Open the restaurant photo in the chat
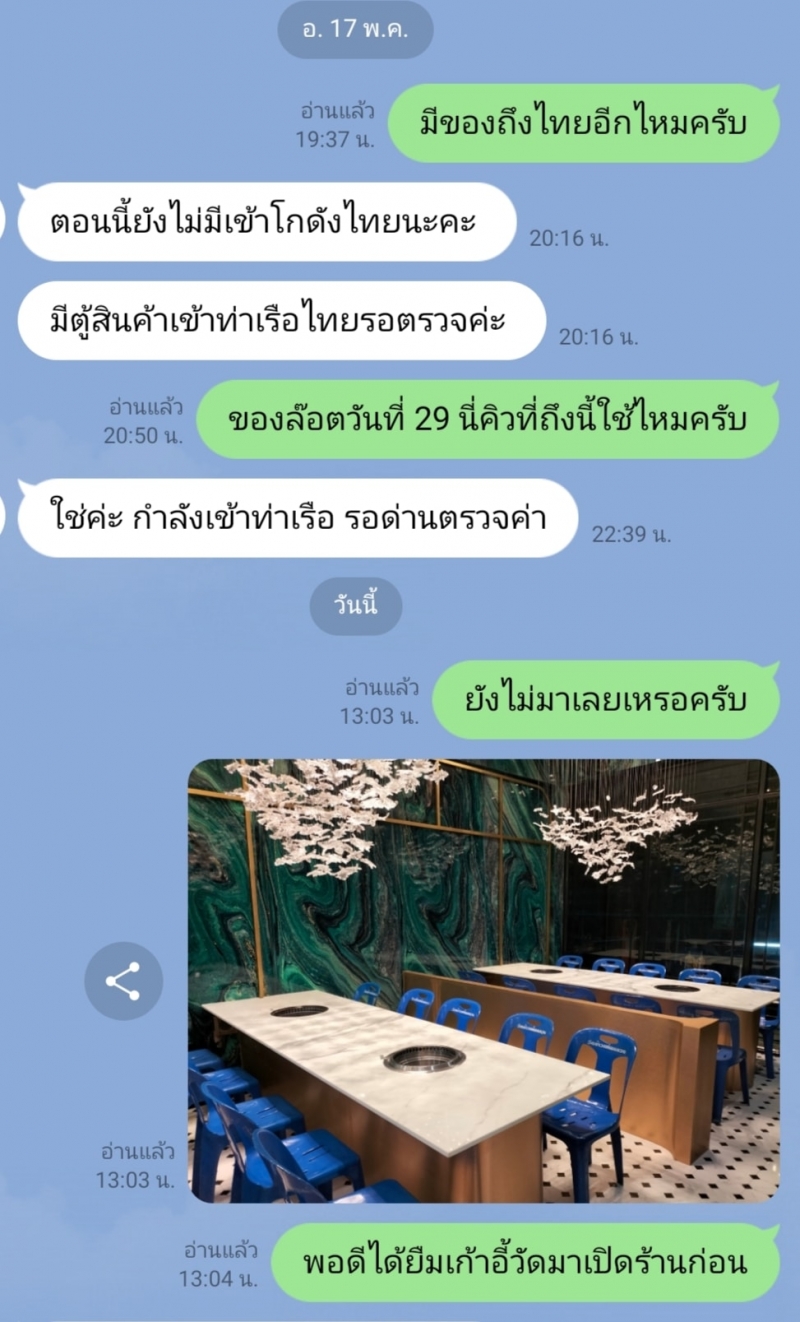The image size is (800, 1322). pyautogui.click(x=484, y=981)
